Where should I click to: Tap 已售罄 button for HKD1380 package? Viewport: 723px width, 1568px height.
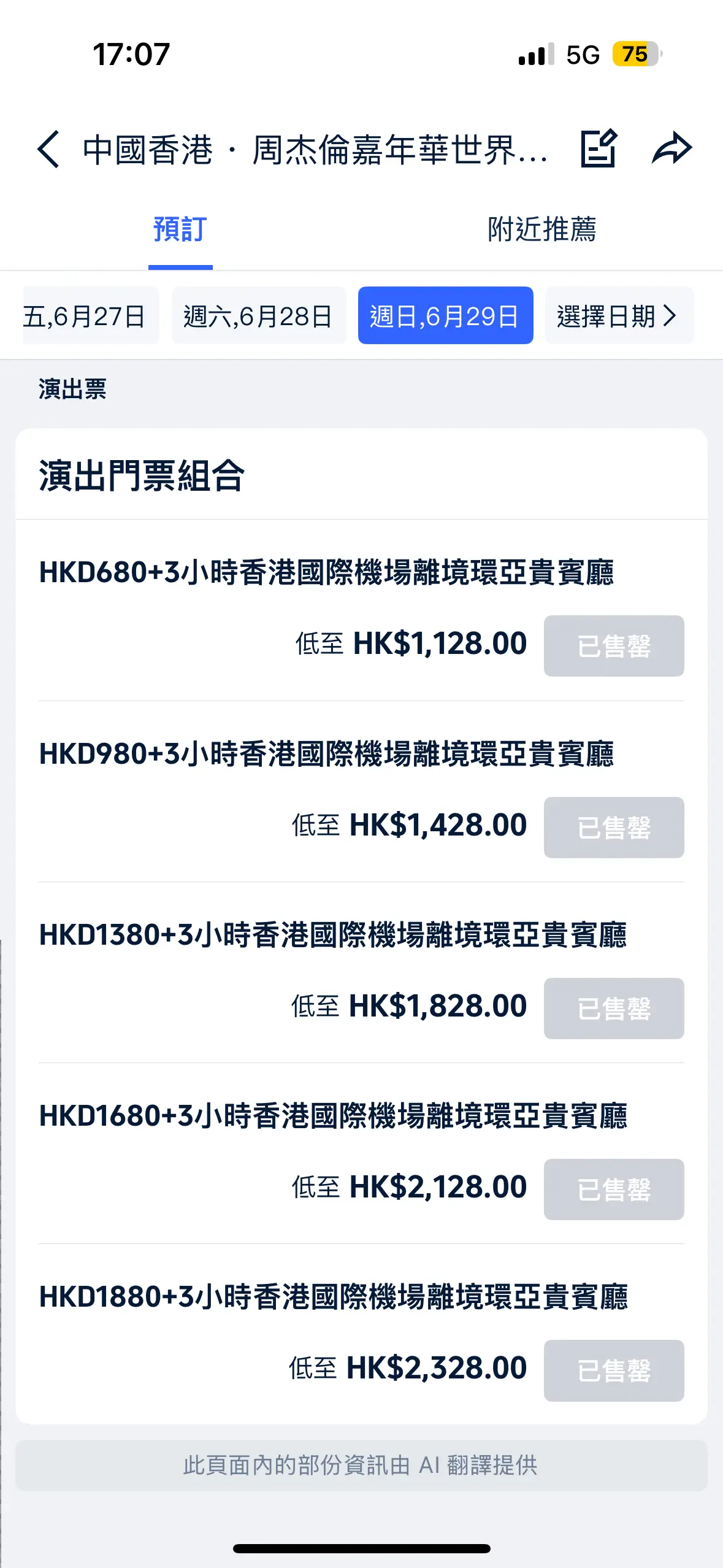pyautogui.click(x=614, y=1009)
